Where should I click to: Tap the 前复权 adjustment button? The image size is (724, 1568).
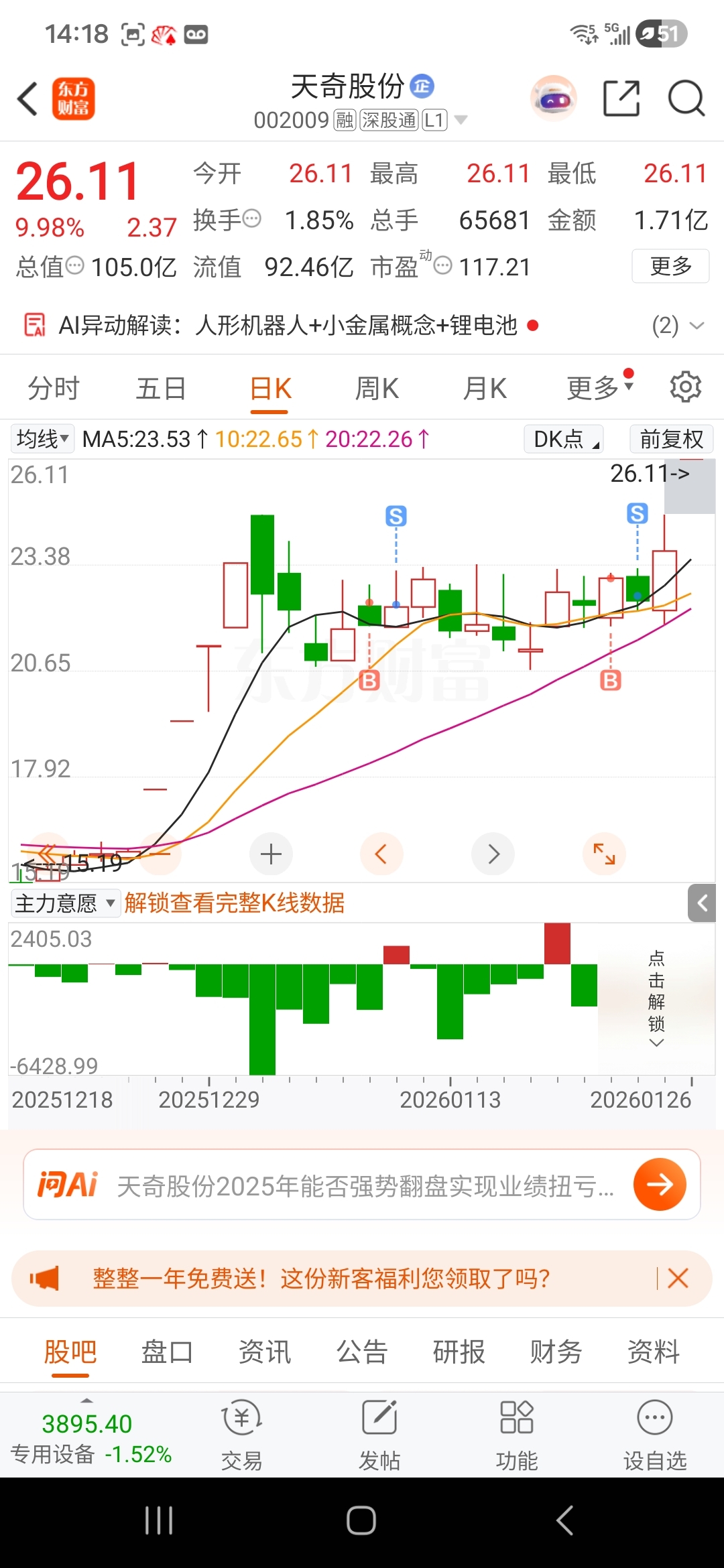point(671,439)
